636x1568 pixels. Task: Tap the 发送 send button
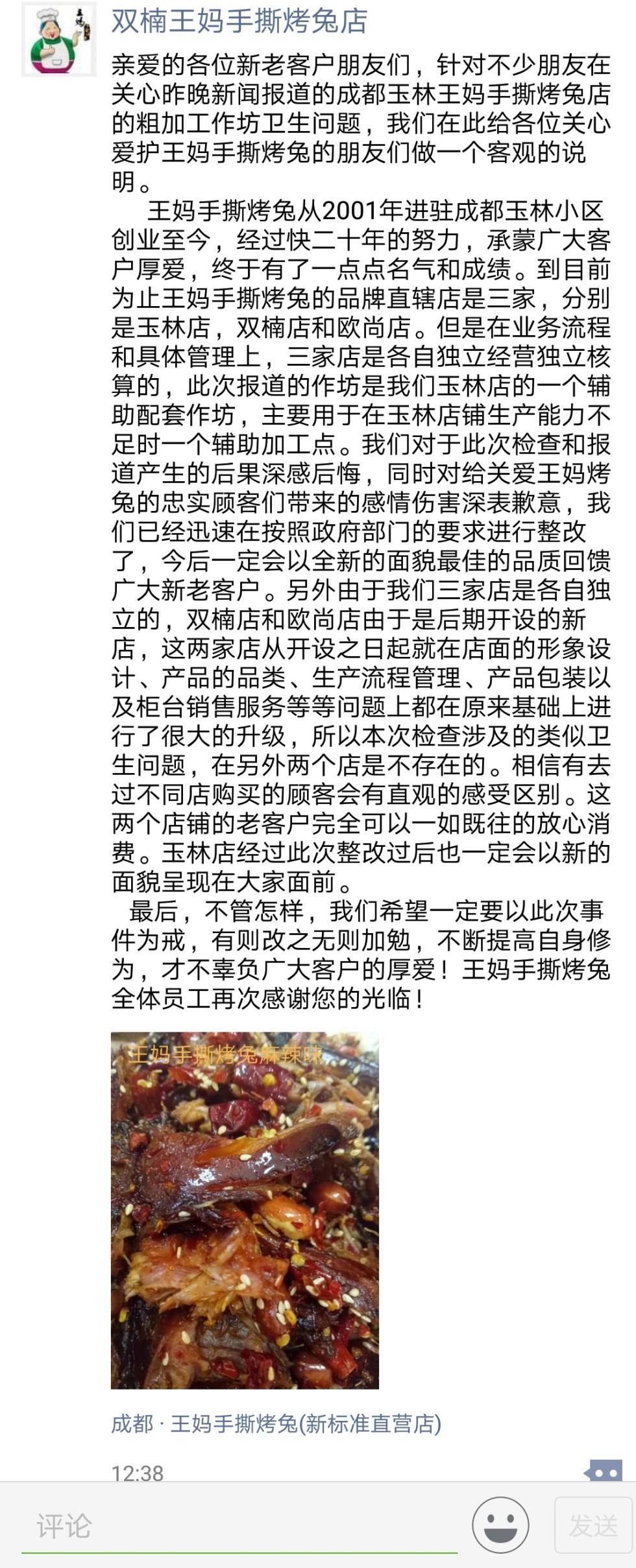(x=593, y=1525)
